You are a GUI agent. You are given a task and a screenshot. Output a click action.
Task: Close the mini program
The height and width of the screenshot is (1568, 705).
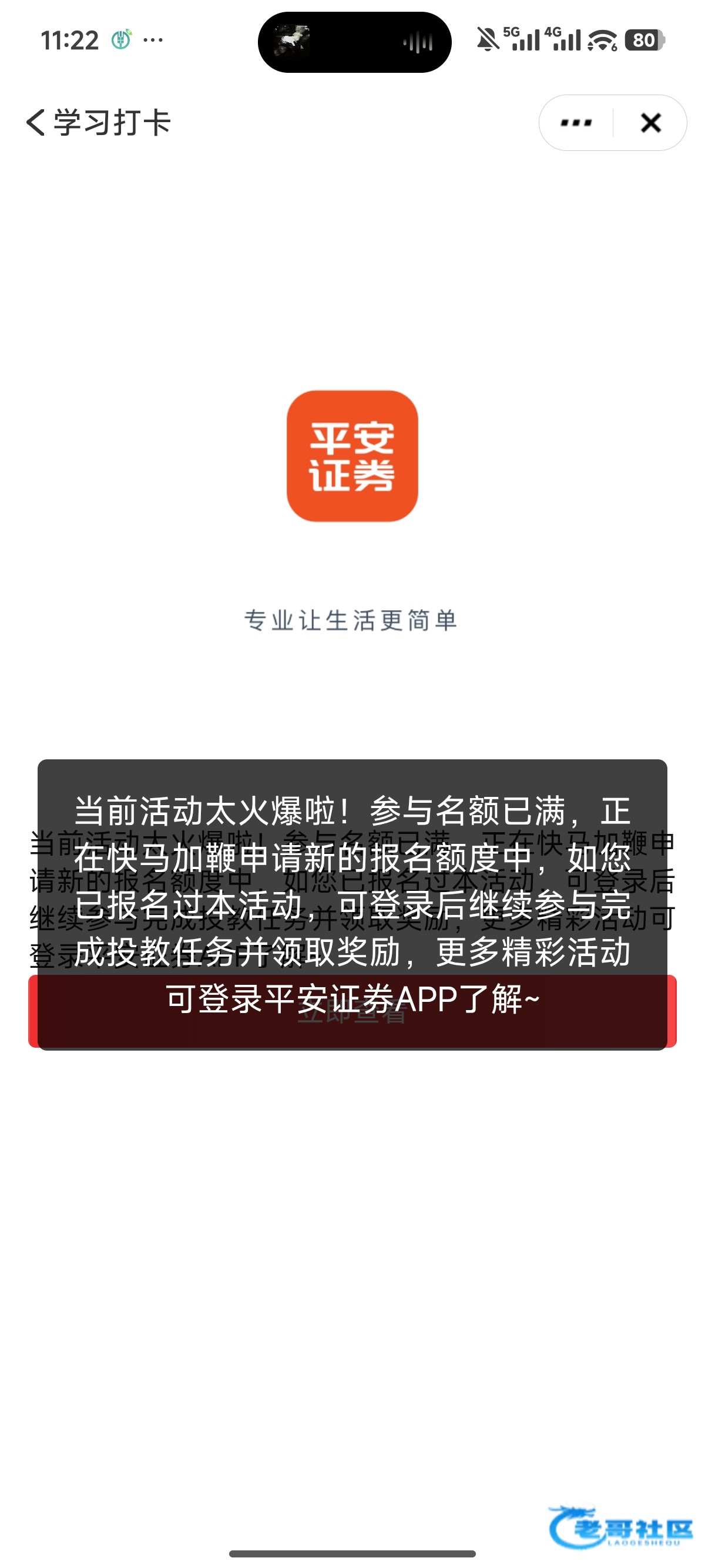tap(651, 123)
